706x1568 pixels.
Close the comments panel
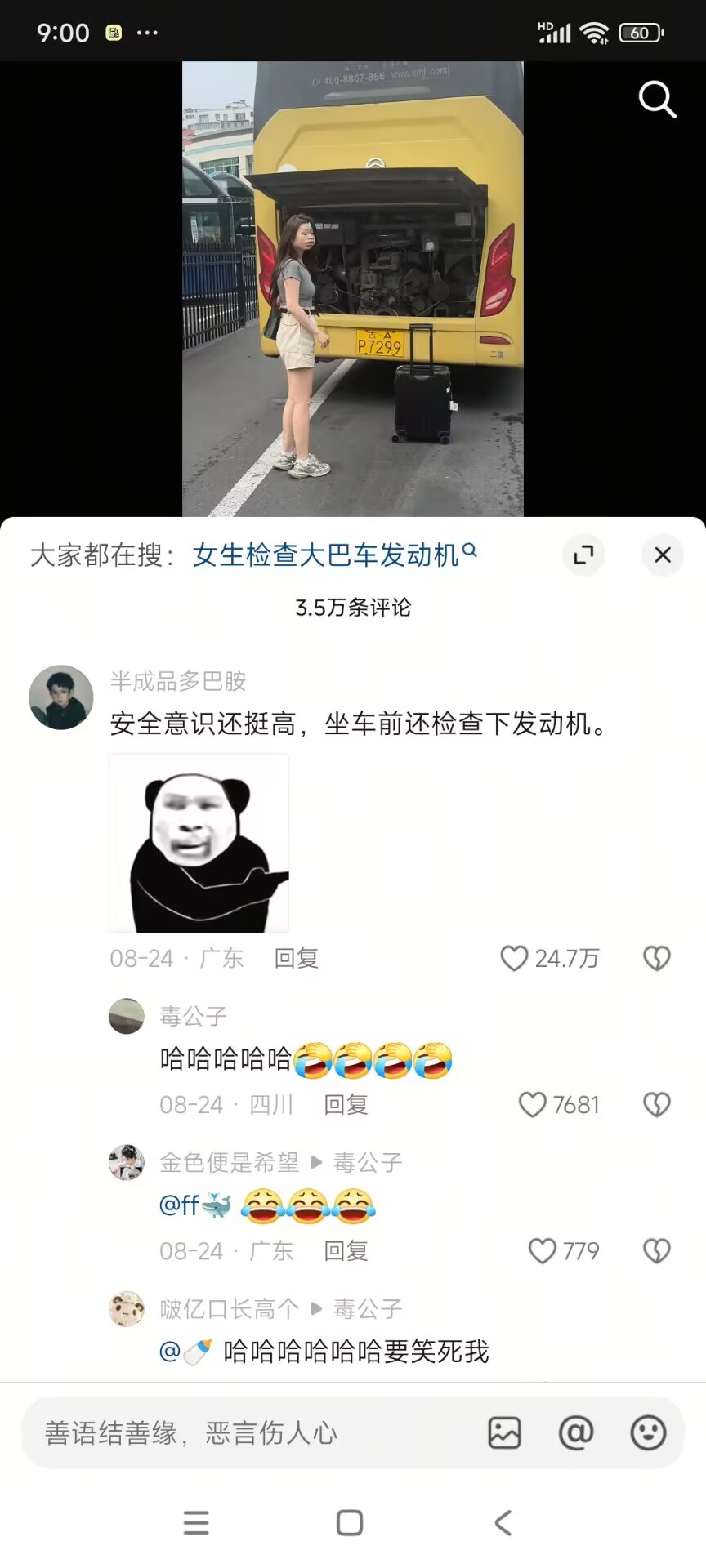[x=663, y=555]
